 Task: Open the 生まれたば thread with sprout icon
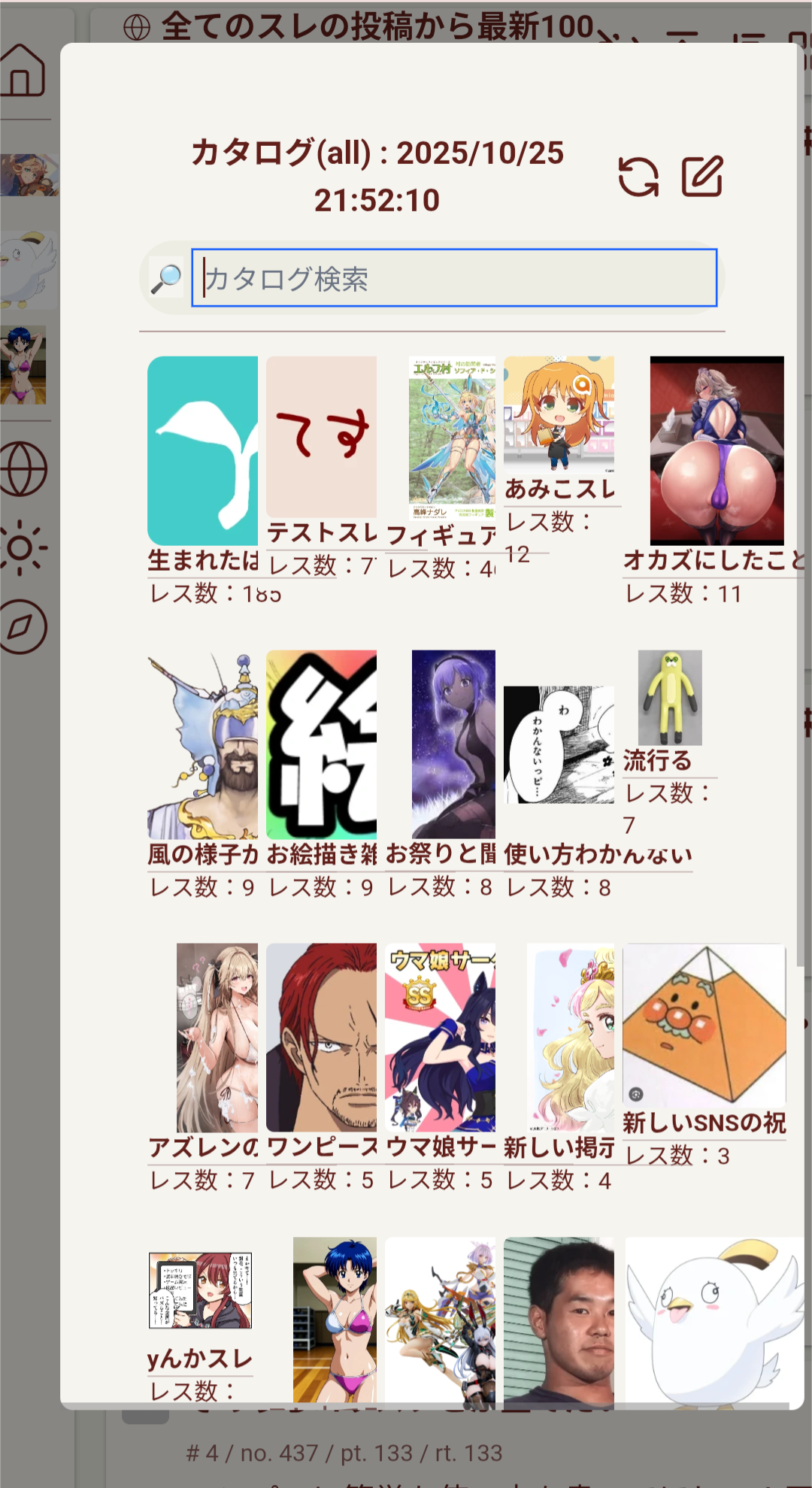pos(202,451)
